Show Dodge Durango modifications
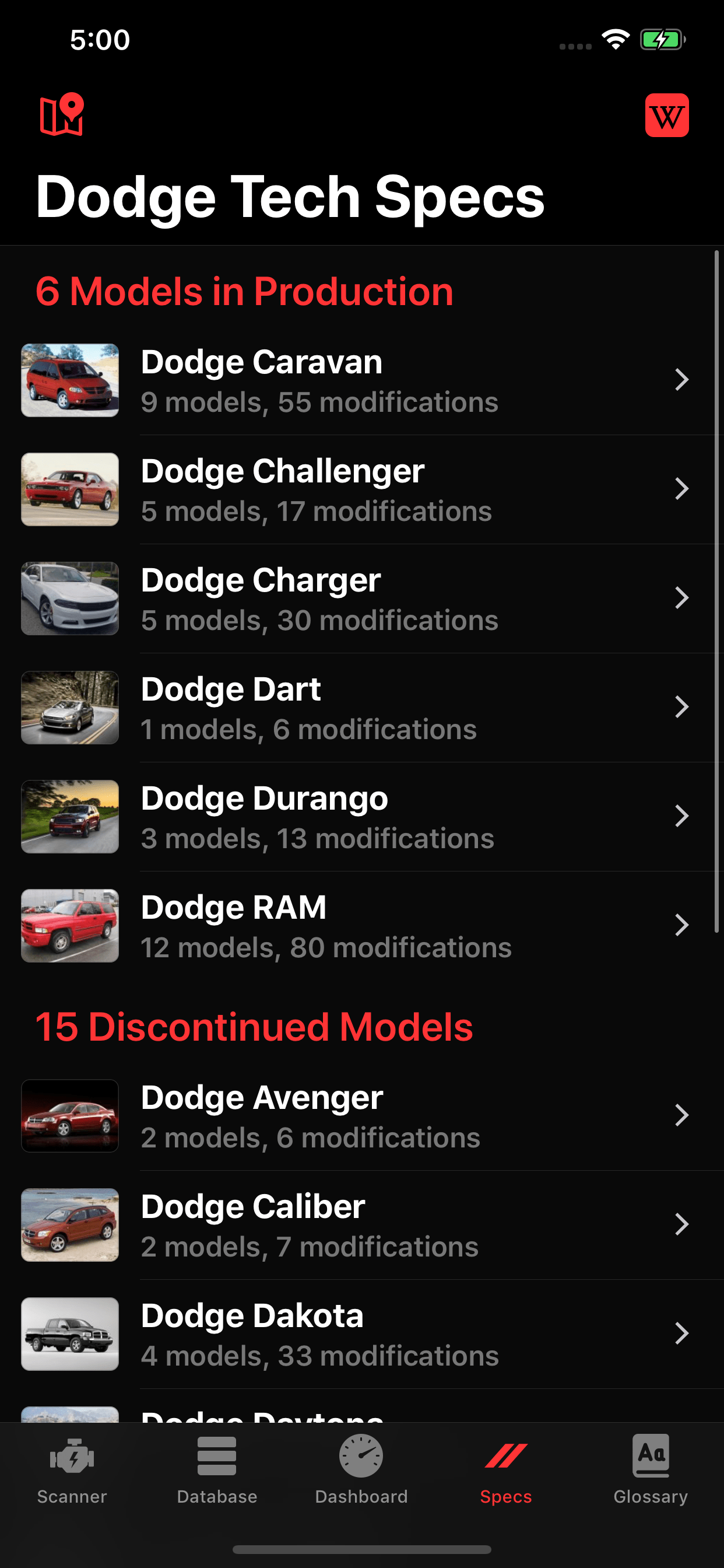Viewport: 724px width, 1568px height. pyautogui.click(x=361, y=816)
